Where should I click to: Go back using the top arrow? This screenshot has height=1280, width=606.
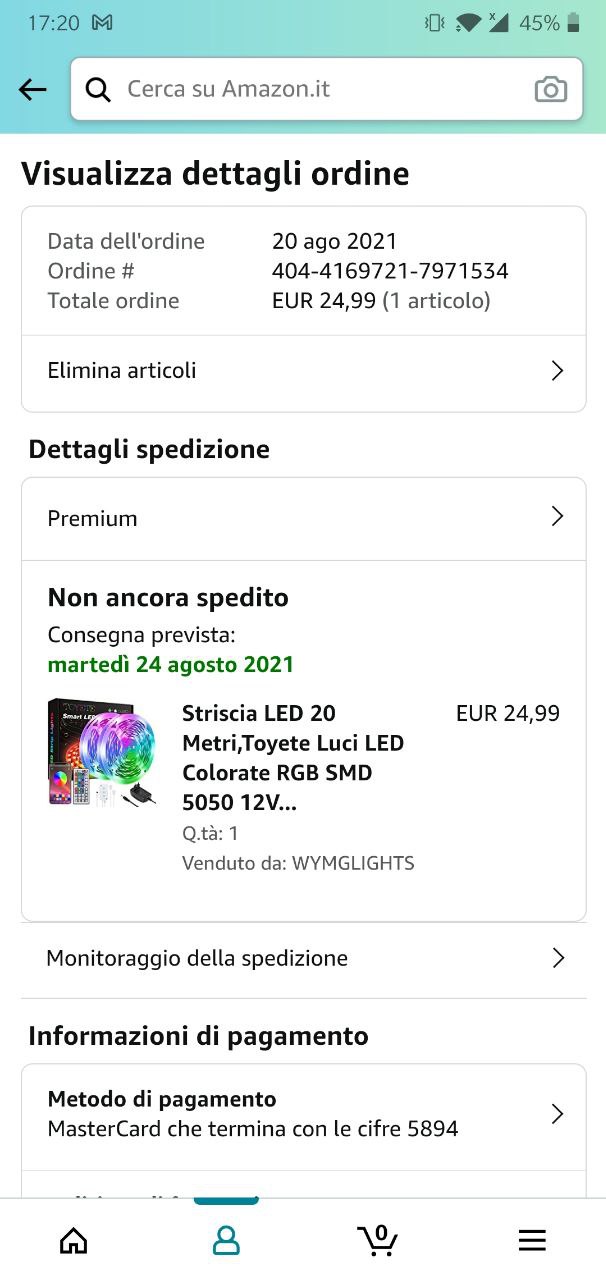coord(33,89)
